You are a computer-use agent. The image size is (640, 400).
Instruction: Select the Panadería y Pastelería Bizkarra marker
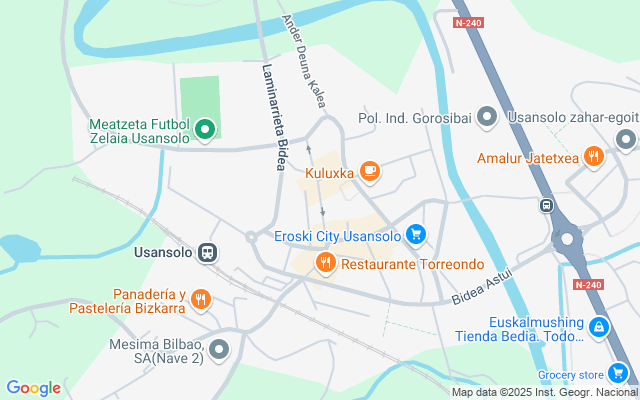201,299
